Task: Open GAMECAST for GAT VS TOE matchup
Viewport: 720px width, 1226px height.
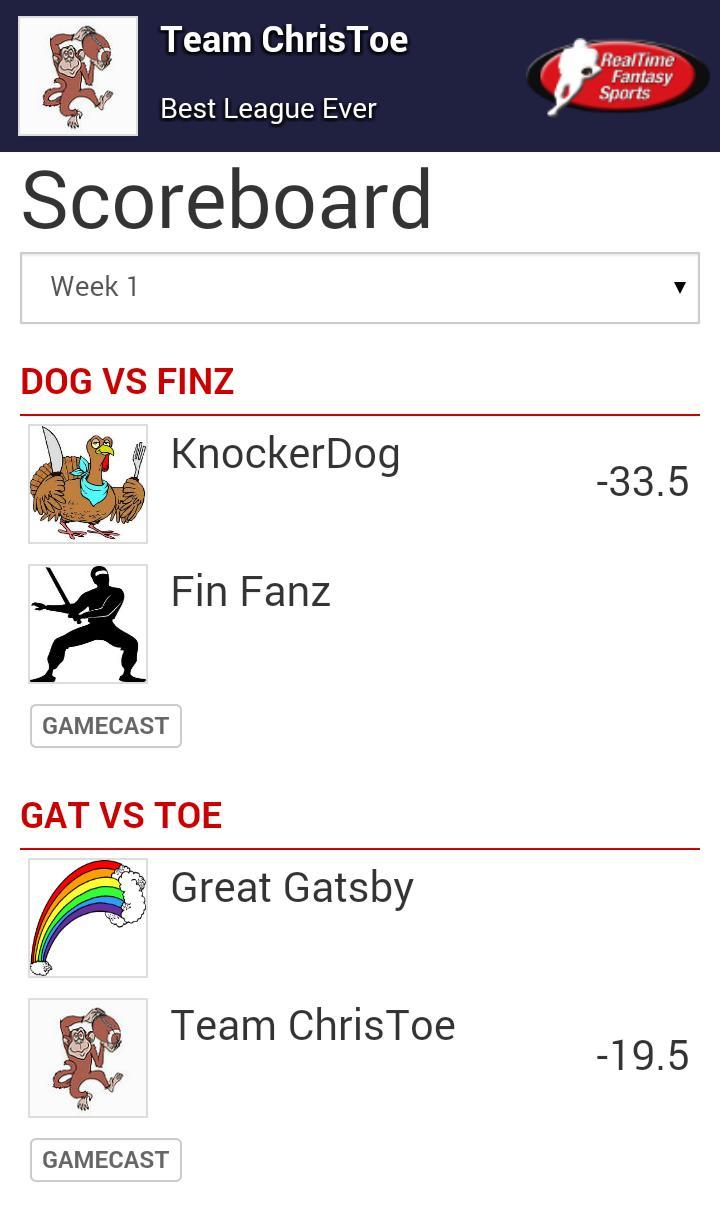Action: pos(105,1160)
